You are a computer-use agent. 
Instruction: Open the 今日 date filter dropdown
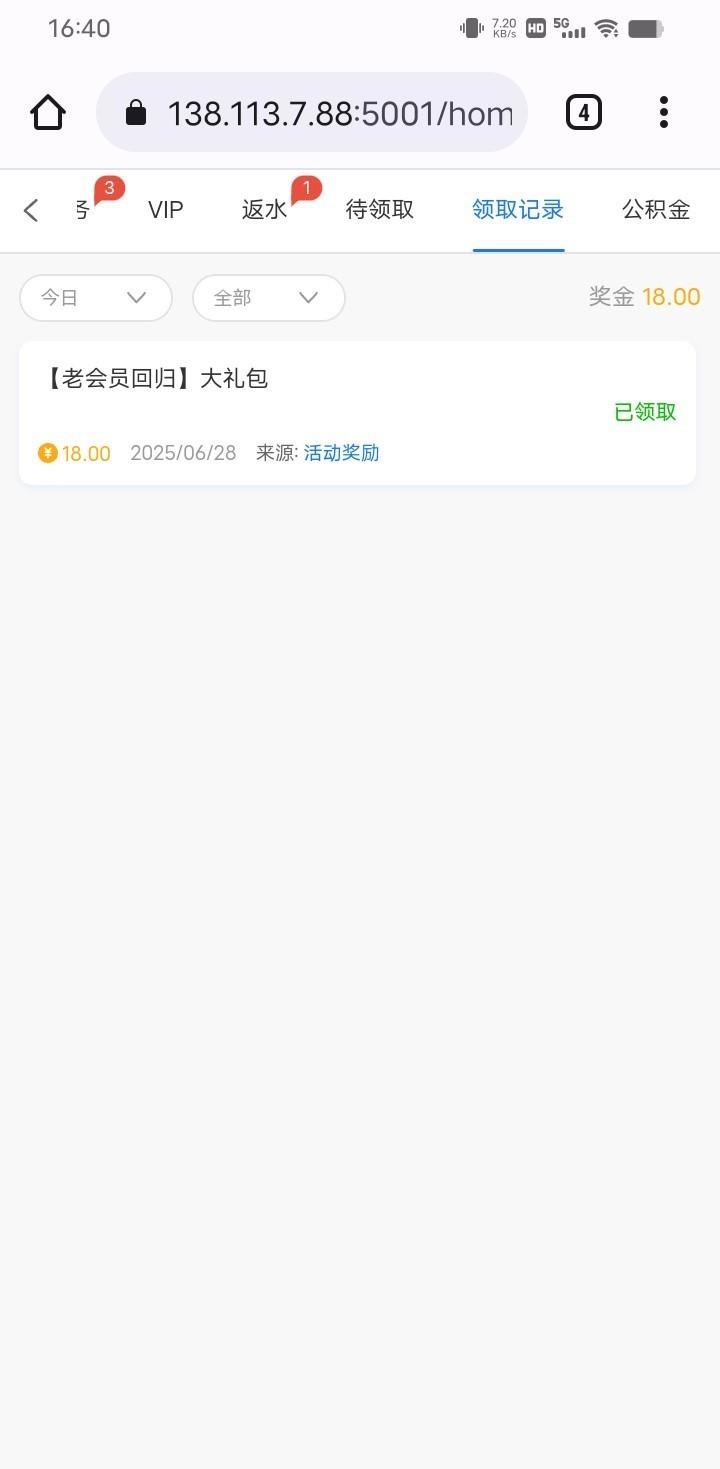click(x=95, y=297)
